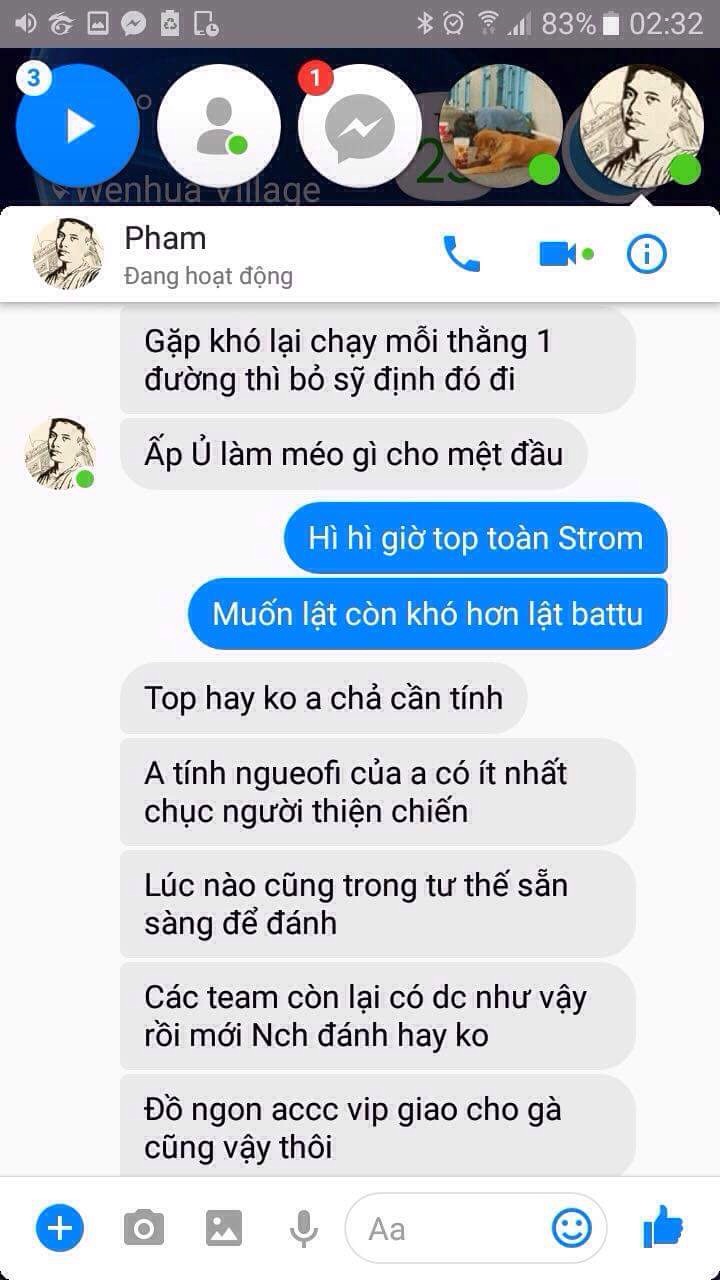Open the photo gallery picker
Viewport: 720px width, 1280px height.
(x=224, y=1228)
